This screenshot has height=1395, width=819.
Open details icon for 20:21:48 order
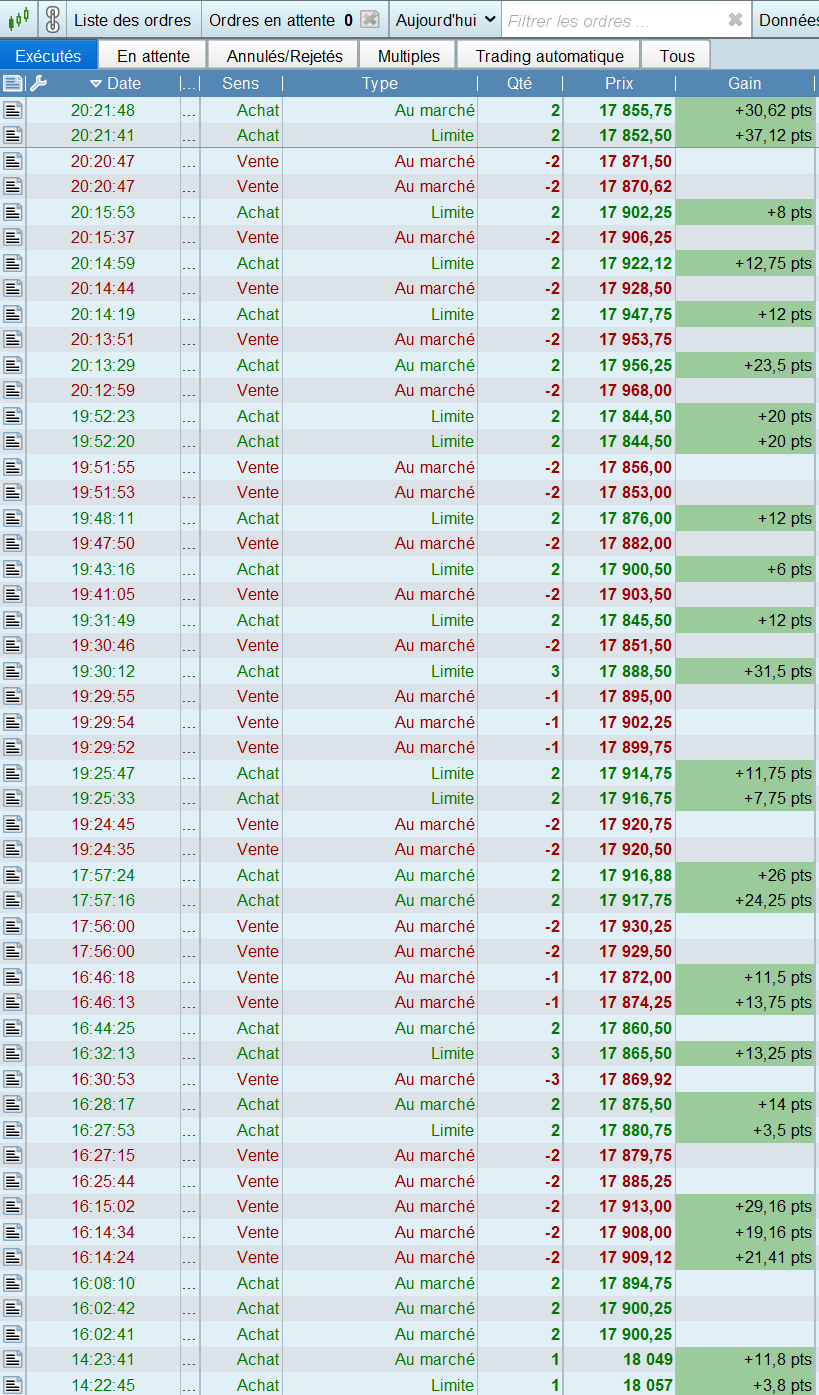[12, 110]
